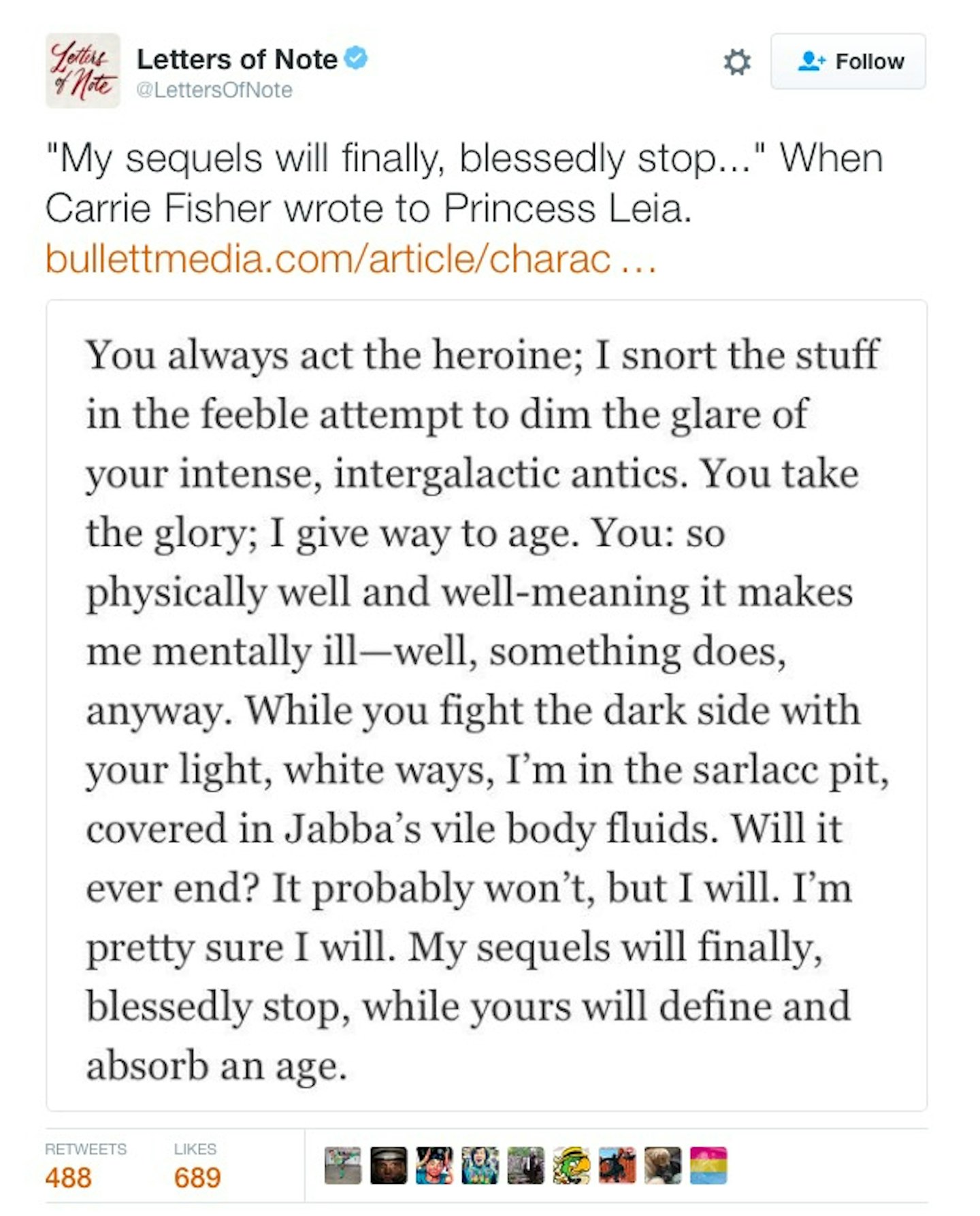Viewport: 980px width, 1216px height.
Task: Open the Letters of Note profile name
Action: pos(237,60)
